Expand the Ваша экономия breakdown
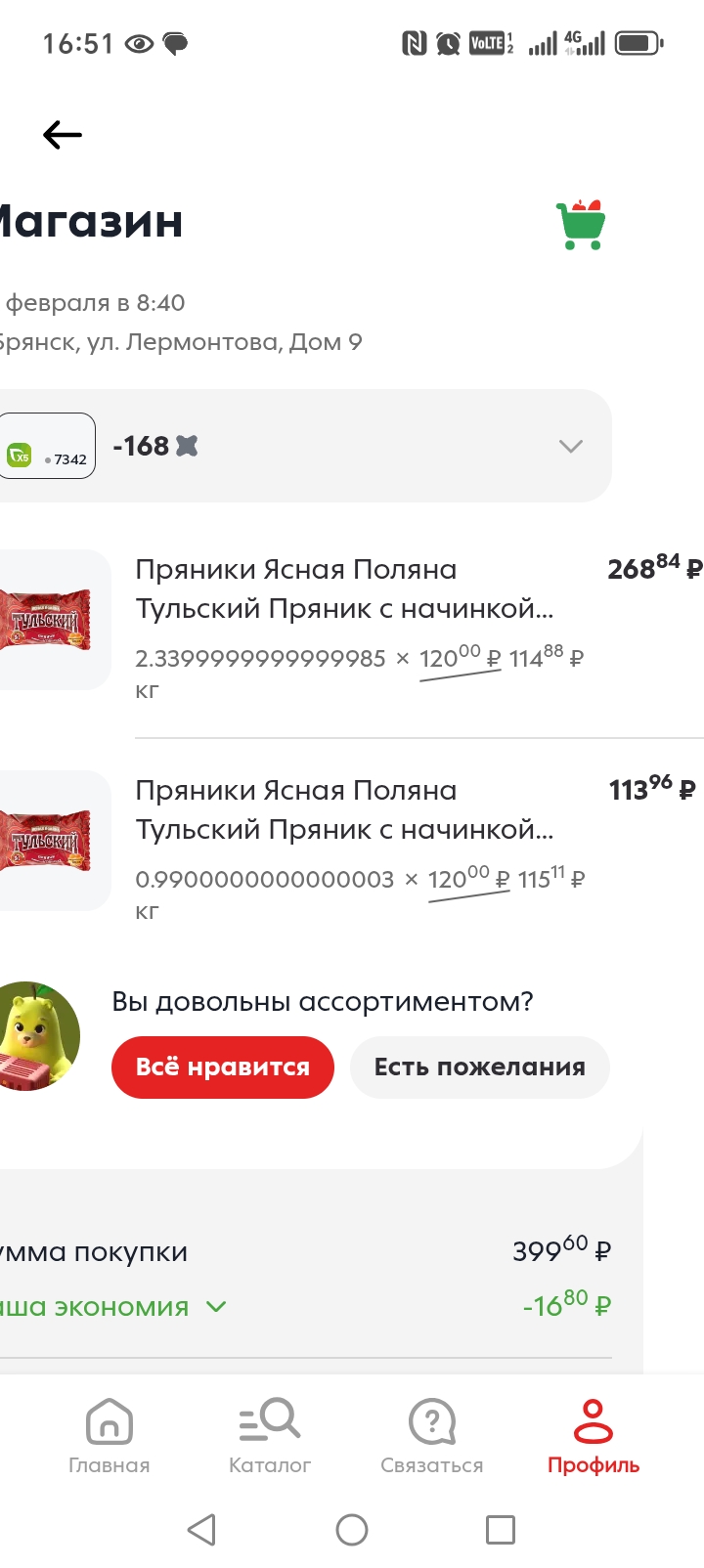Image resolution: width=704 pixels, height=1568 pixels. [x=216, y=1307]
